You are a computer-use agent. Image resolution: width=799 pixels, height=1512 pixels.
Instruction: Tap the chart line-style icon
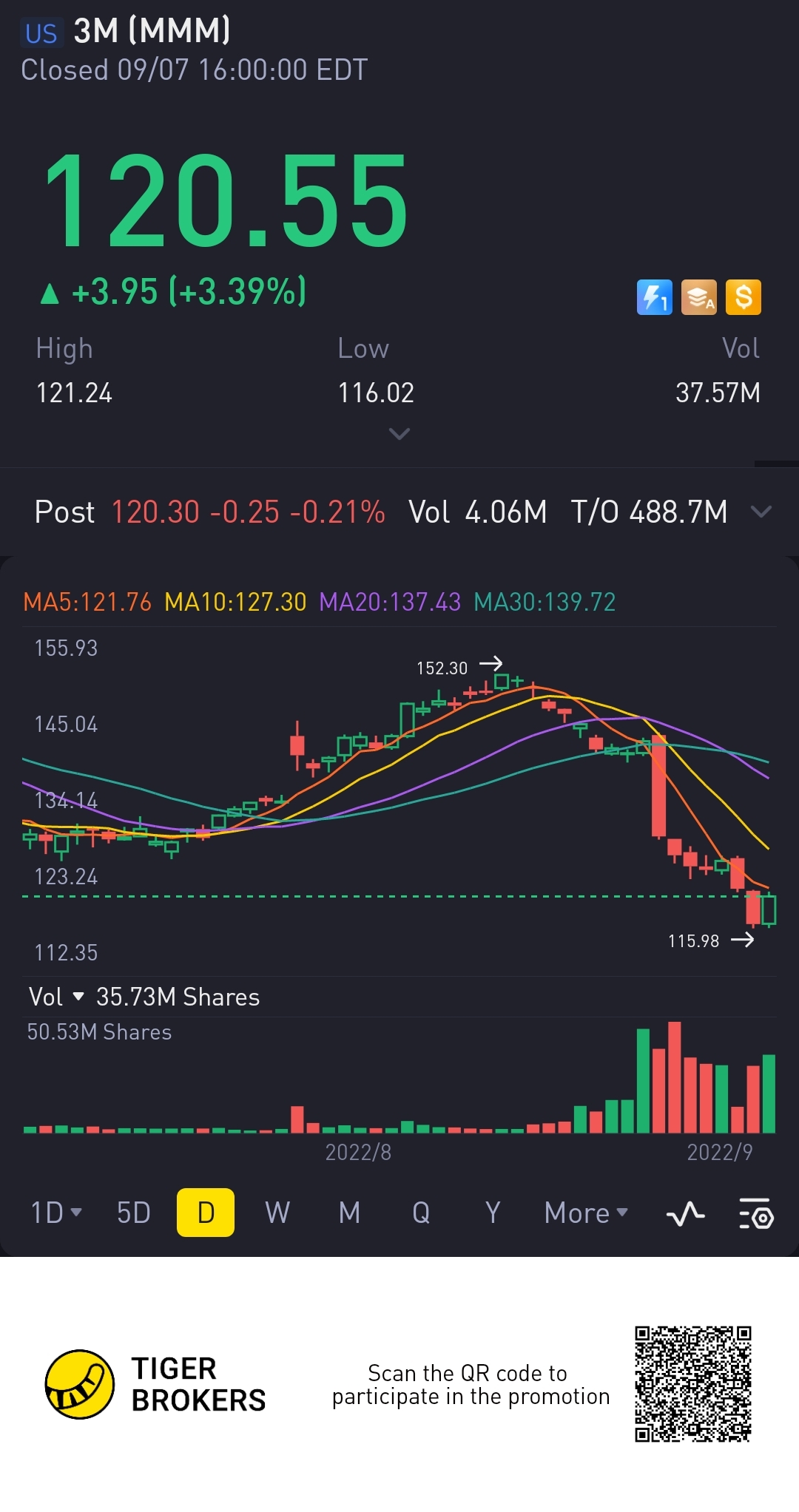[x=685, y=1213]
